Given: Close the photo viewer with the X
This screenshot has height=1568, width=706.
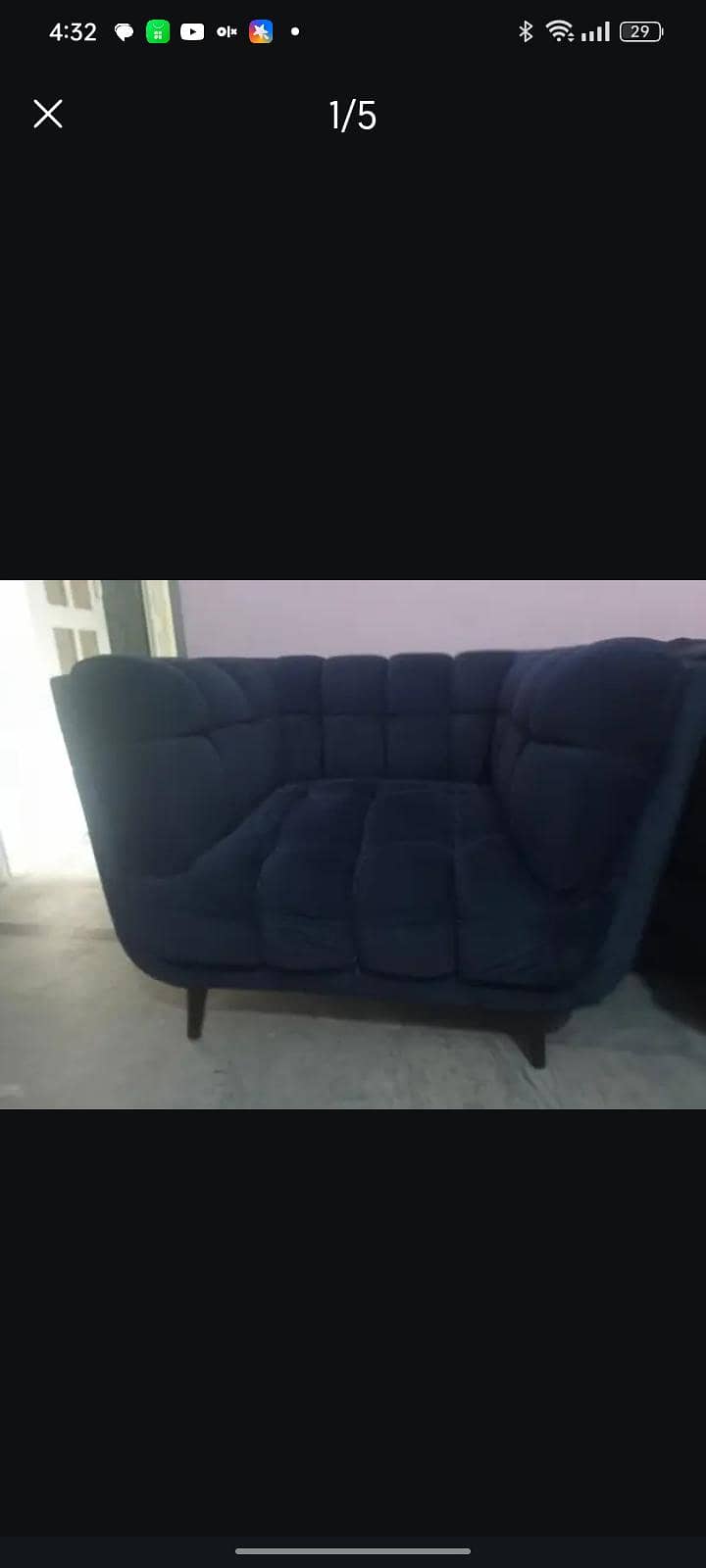Looking at the screenshot, I should click(x=47, y=114).
